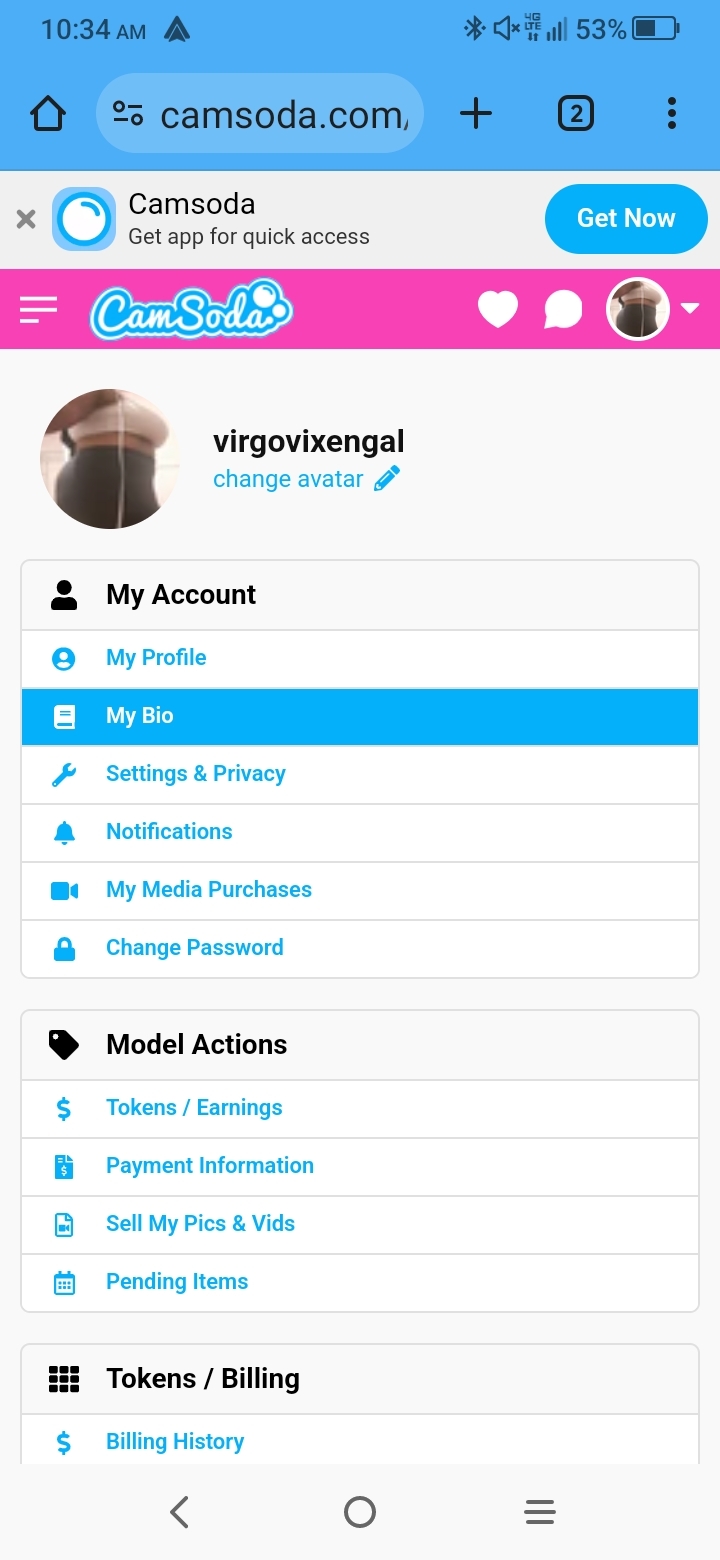This screenshot has height=1560, width=720.
Task: Select the Notifications bell icon
Action: point(63,832)
